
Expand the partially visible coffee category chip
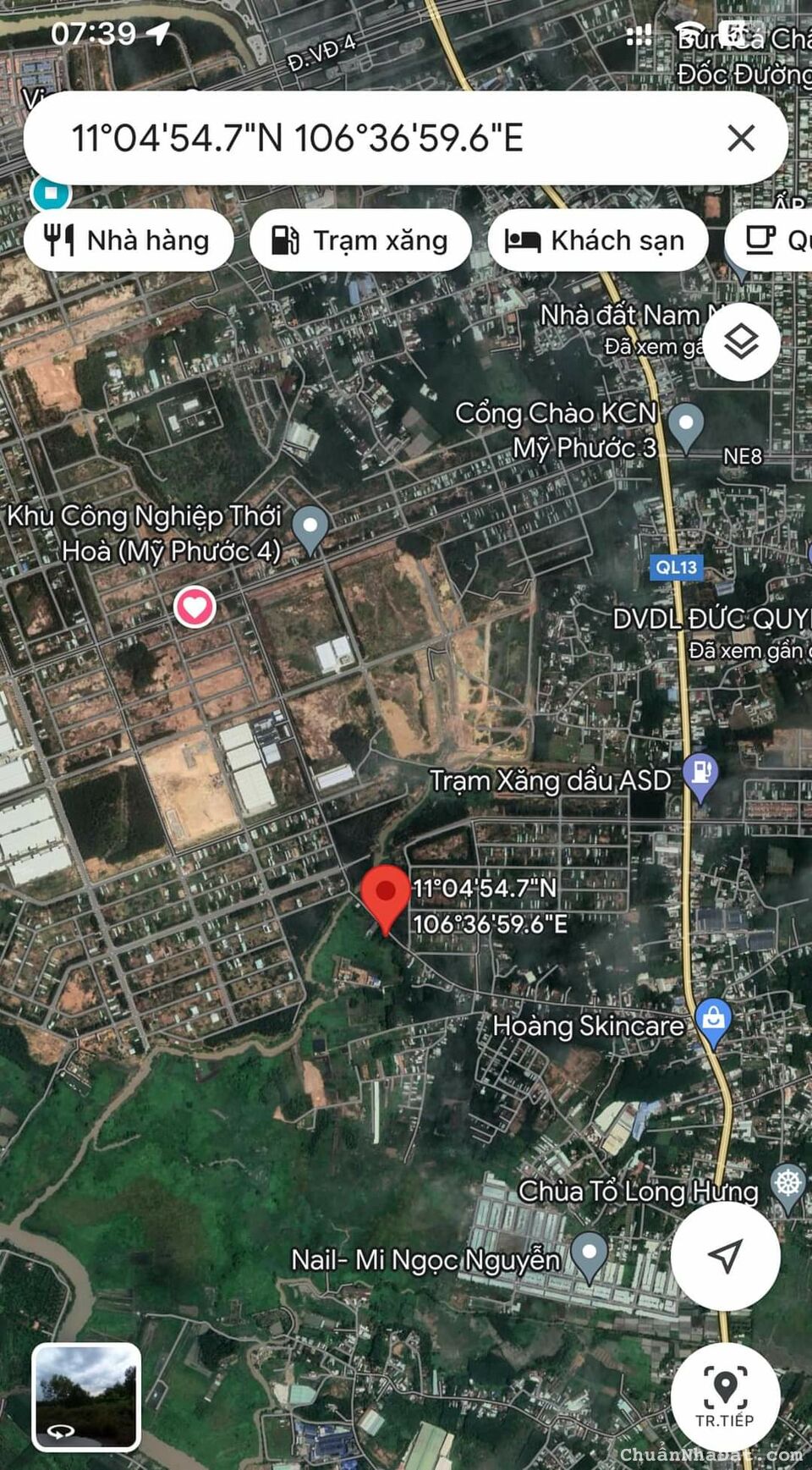pyautogui.click(x=778, y=240)
